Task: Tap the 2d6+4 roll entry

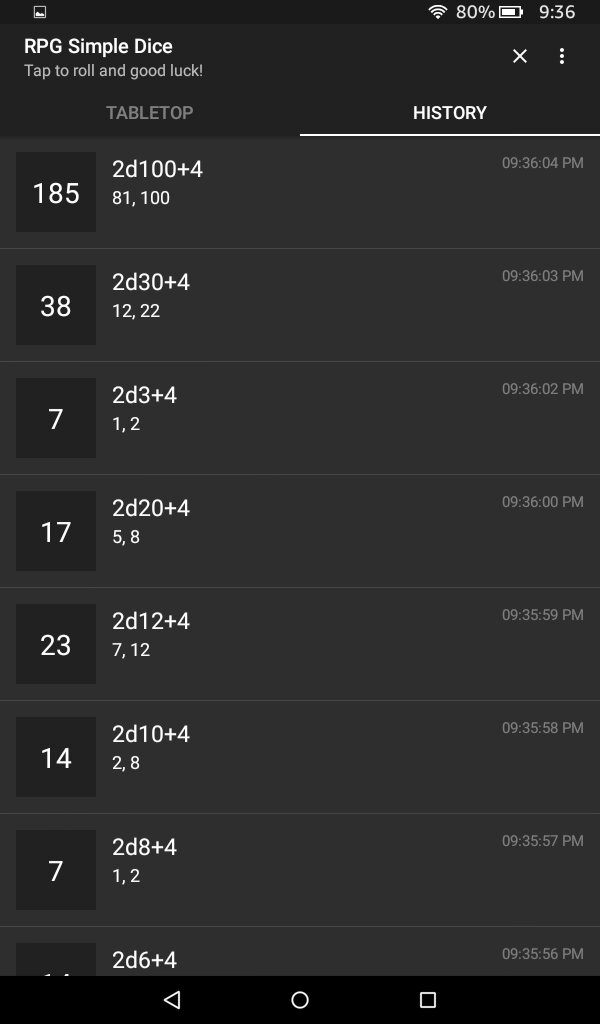Action: pyautogui.click(x=300, y=958)
